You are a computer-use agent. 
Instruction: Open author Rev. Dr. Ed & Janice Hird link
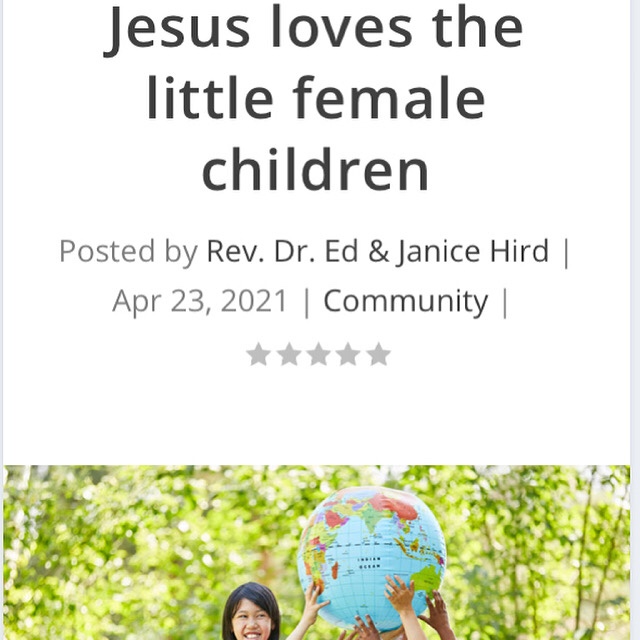(x=377, y=250)
